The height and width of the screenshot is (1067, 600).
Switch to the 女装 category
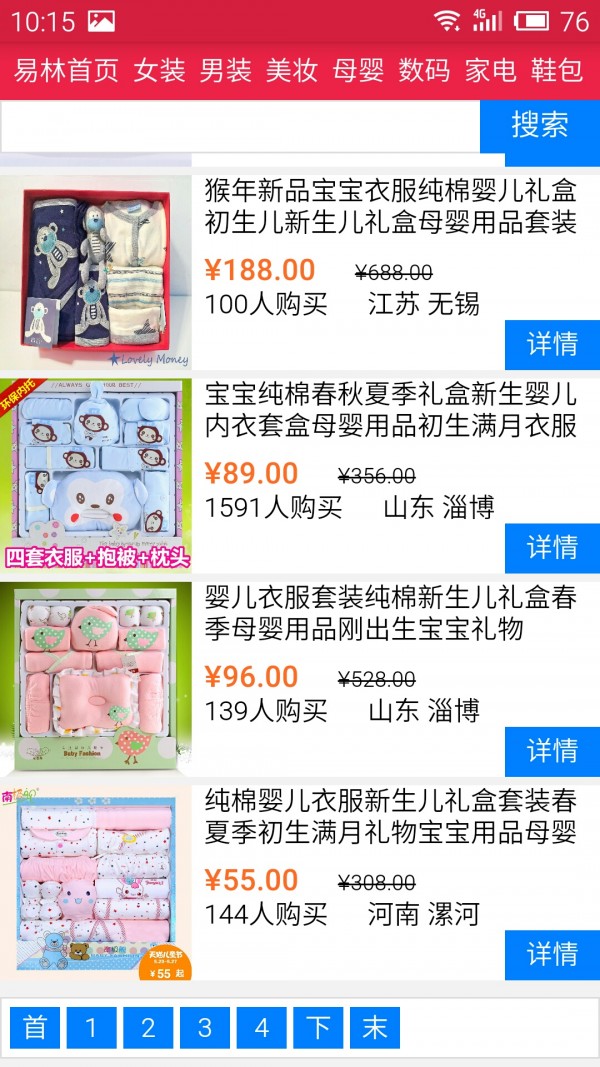[160, 70]
